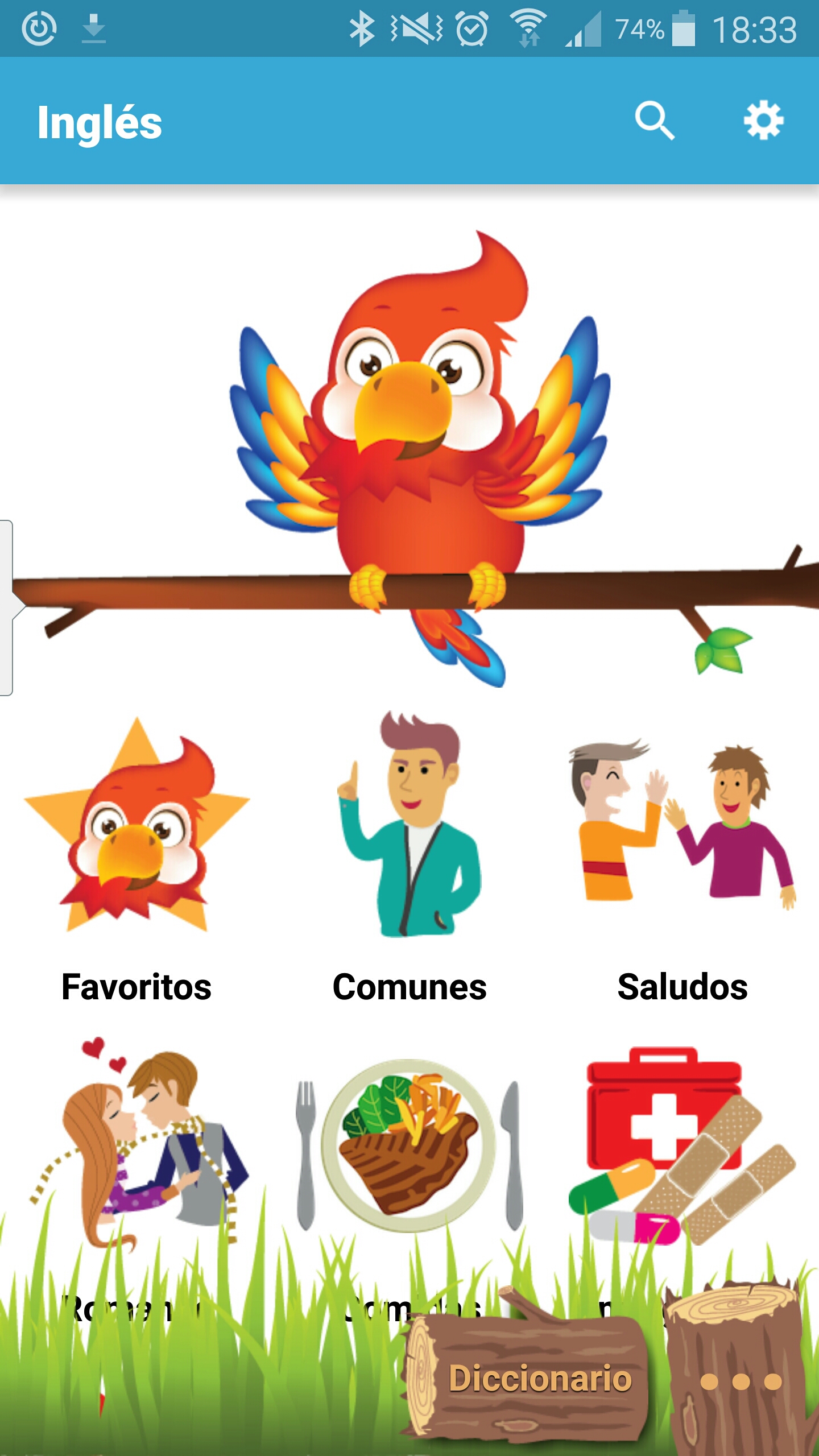Tap the three dots on the tree stump
This screenshot has width=819, height=1456.
click(x=741, y=1382)
